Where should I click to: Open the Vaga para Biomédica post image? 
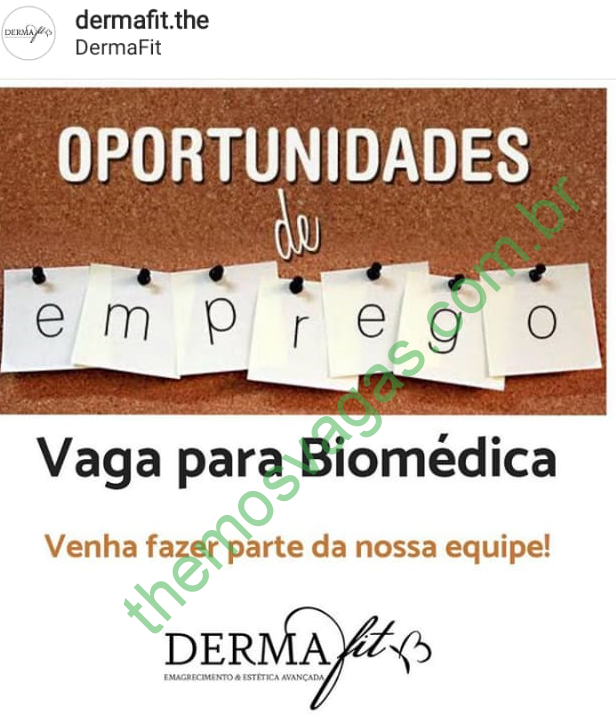(308, 400)
